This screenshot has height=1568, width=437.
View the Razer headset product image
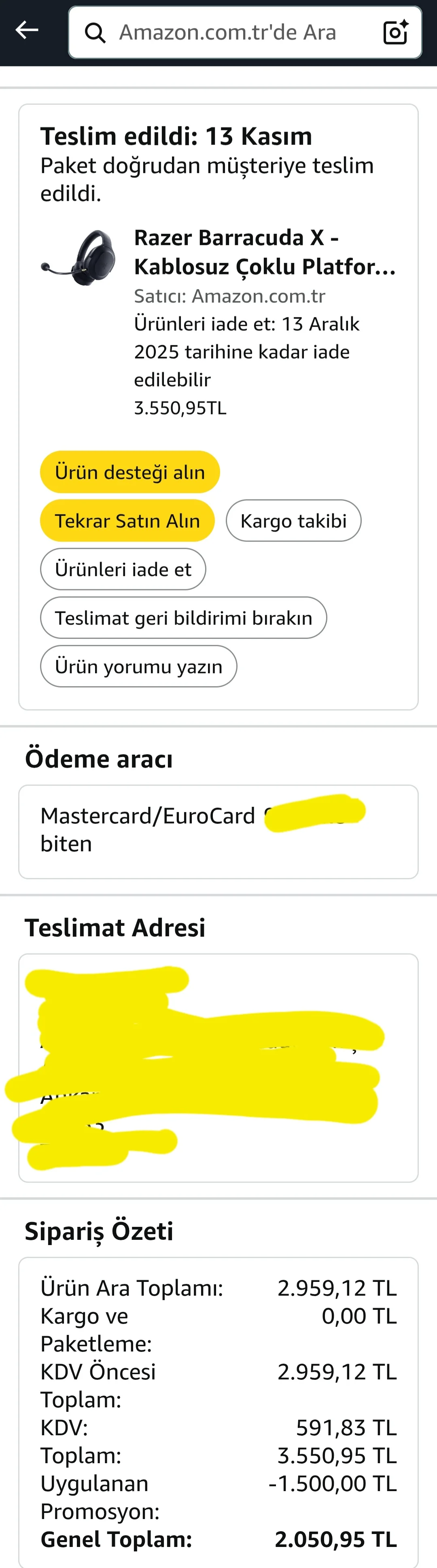(79, 258)
